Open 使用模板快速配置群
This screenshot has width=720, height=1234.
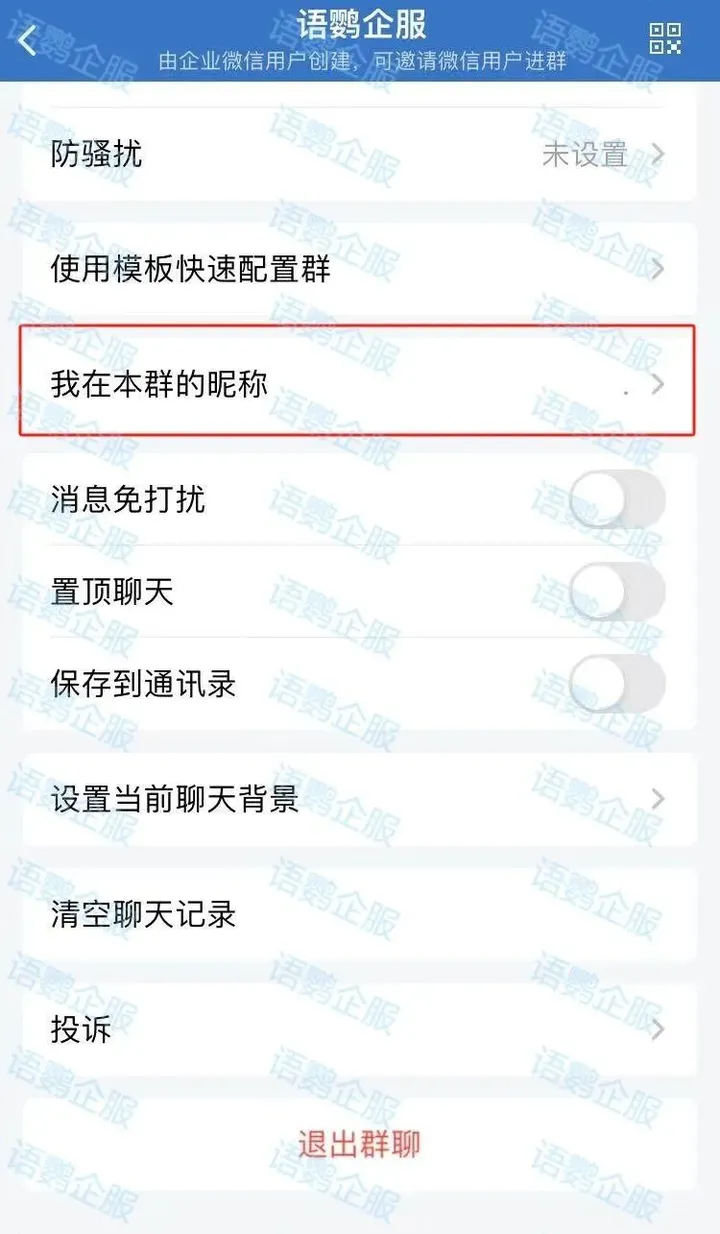[x=358, y=268]
